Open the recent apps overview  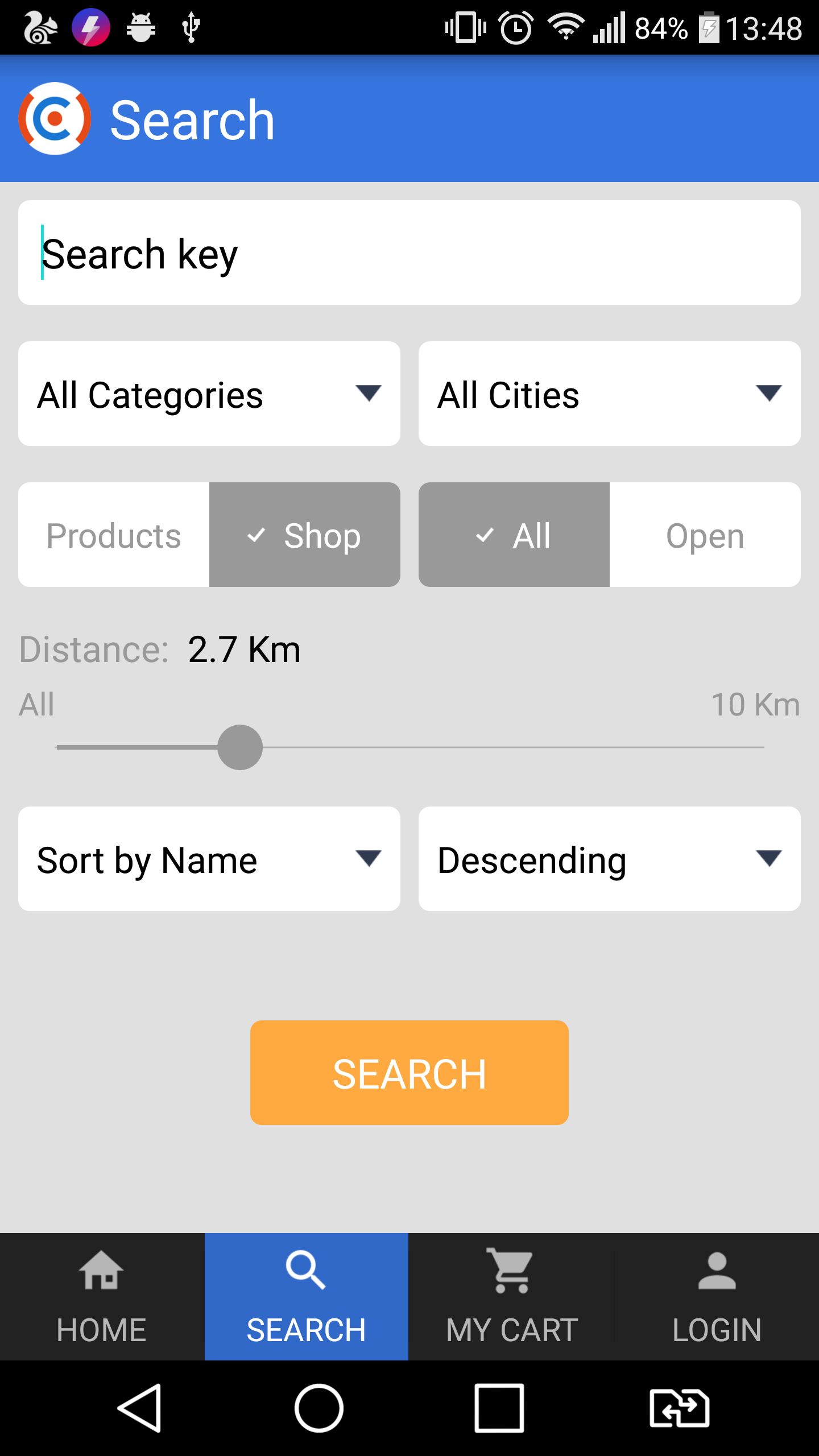(x=499, y=1408)
